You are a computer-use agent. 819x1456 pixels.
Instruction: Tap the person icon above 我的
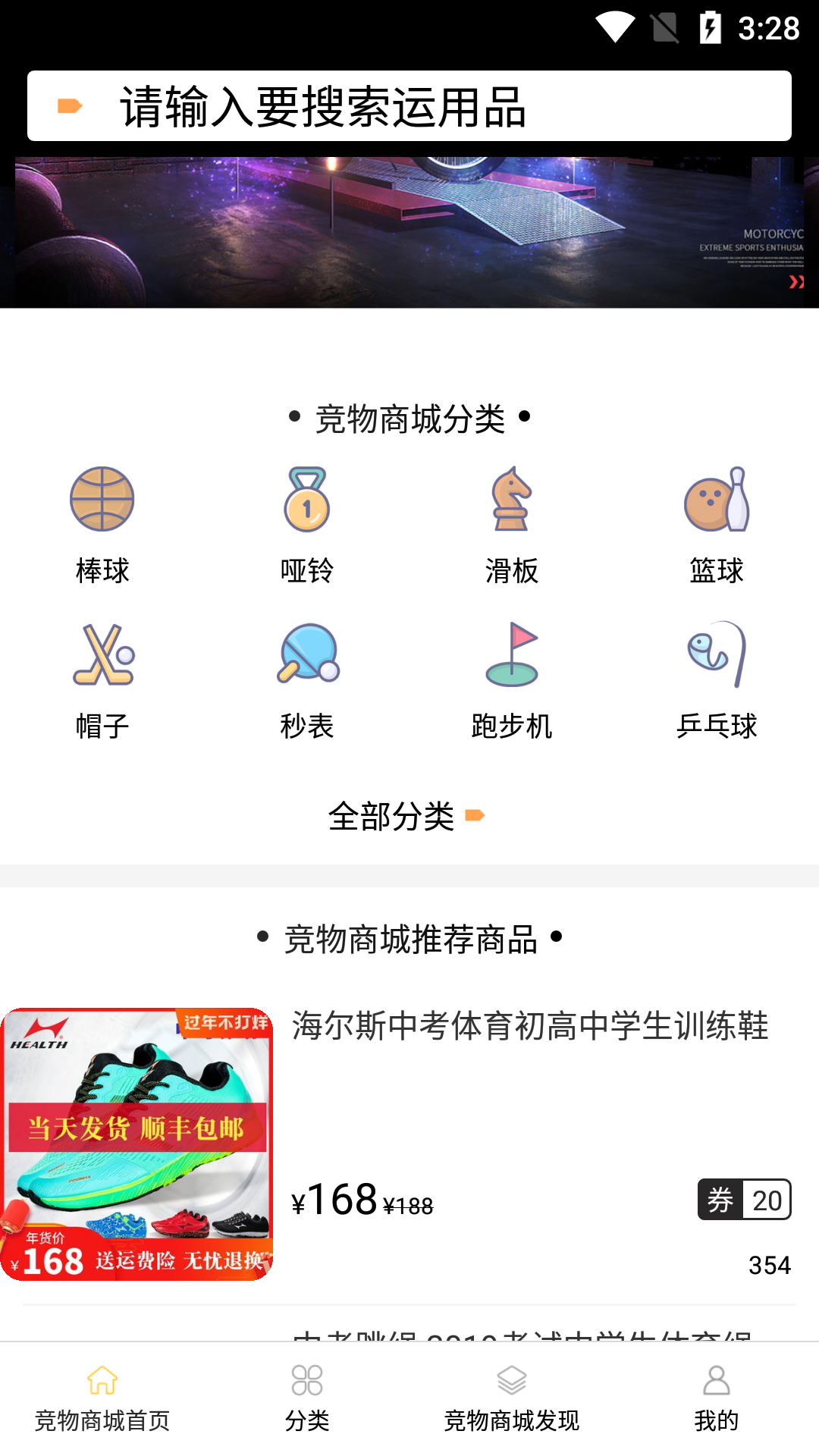pos(717,1379)
